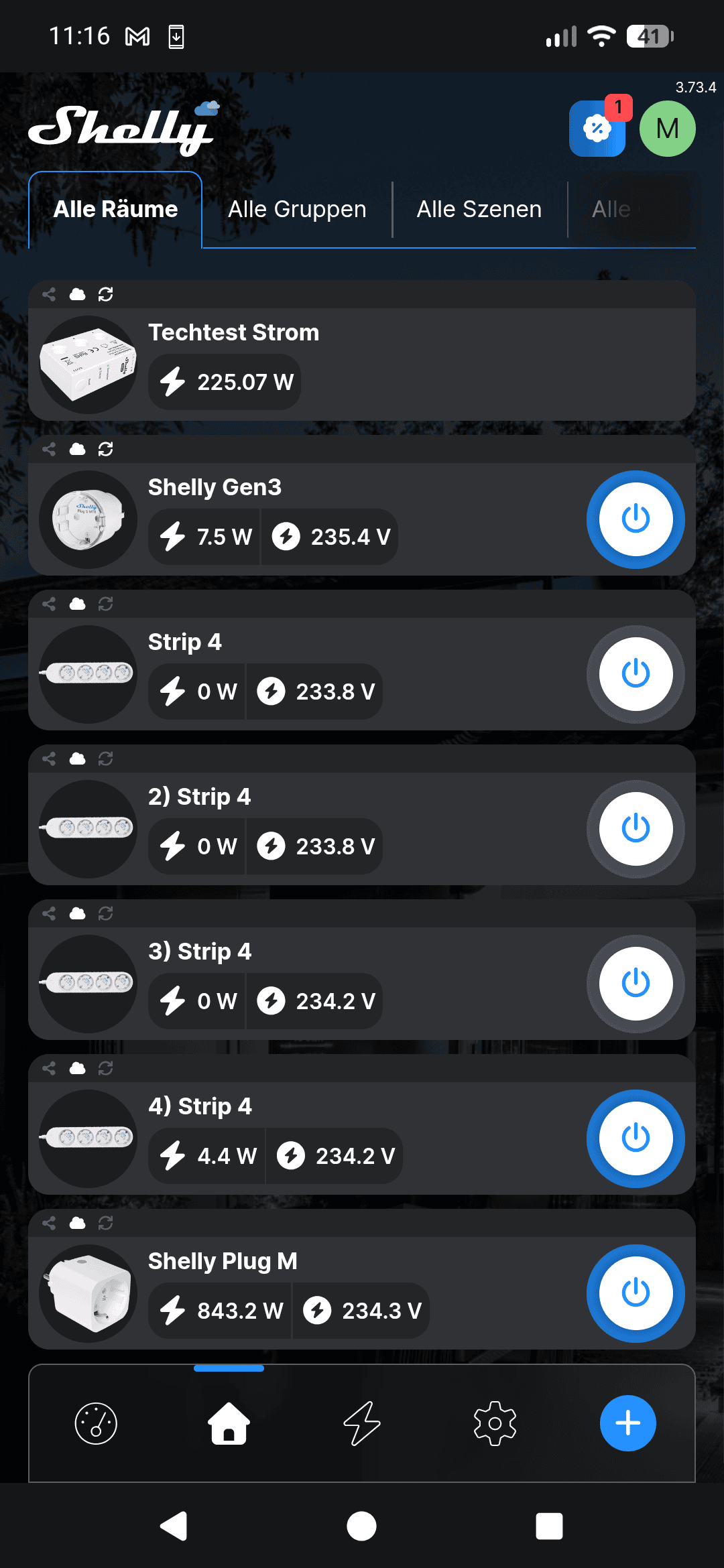Open the dashboard gauge tab
Screen dimensions: 724x1568
96,1423
